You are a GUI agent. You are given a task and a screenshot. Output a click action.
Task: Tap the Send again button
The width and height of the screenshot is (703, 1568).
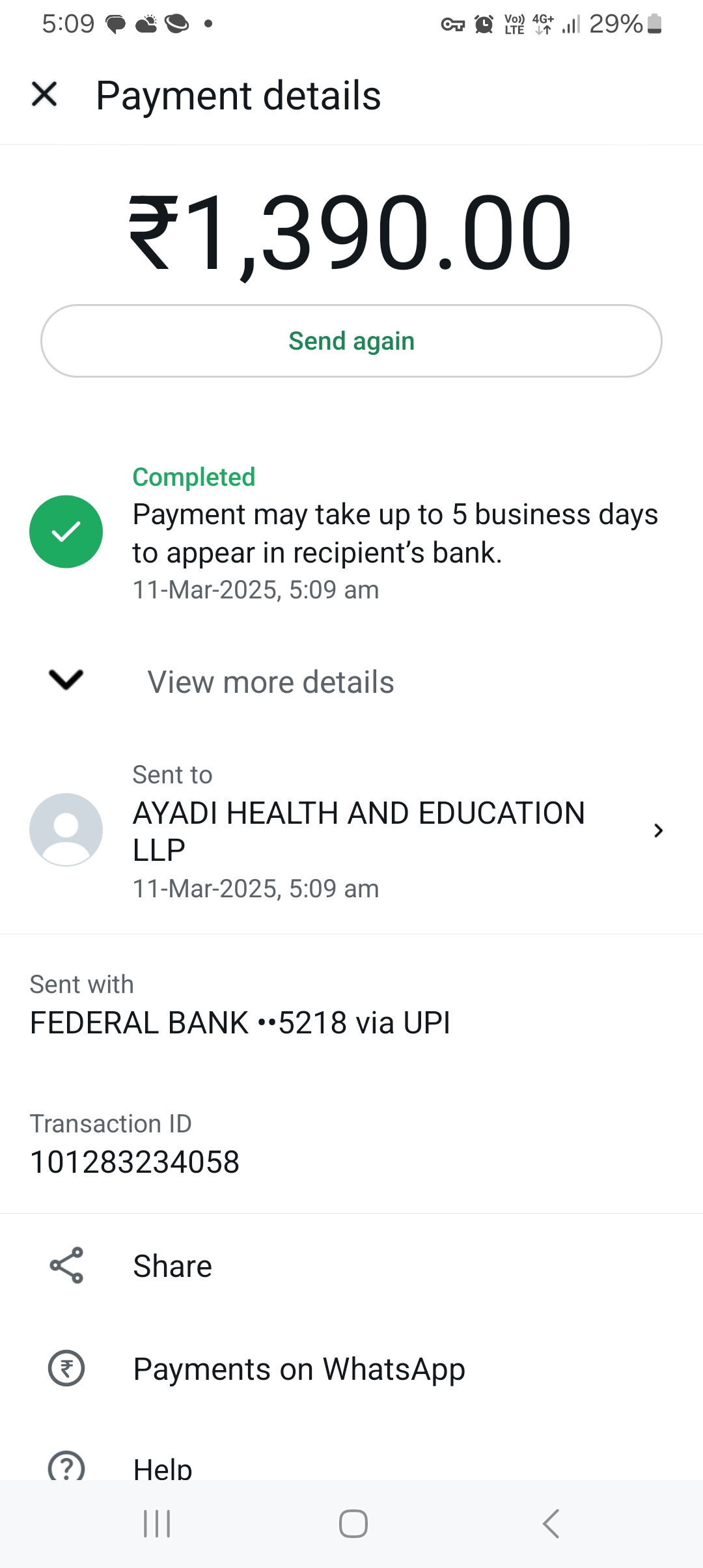pyautogui.click(x=351, y=341)
